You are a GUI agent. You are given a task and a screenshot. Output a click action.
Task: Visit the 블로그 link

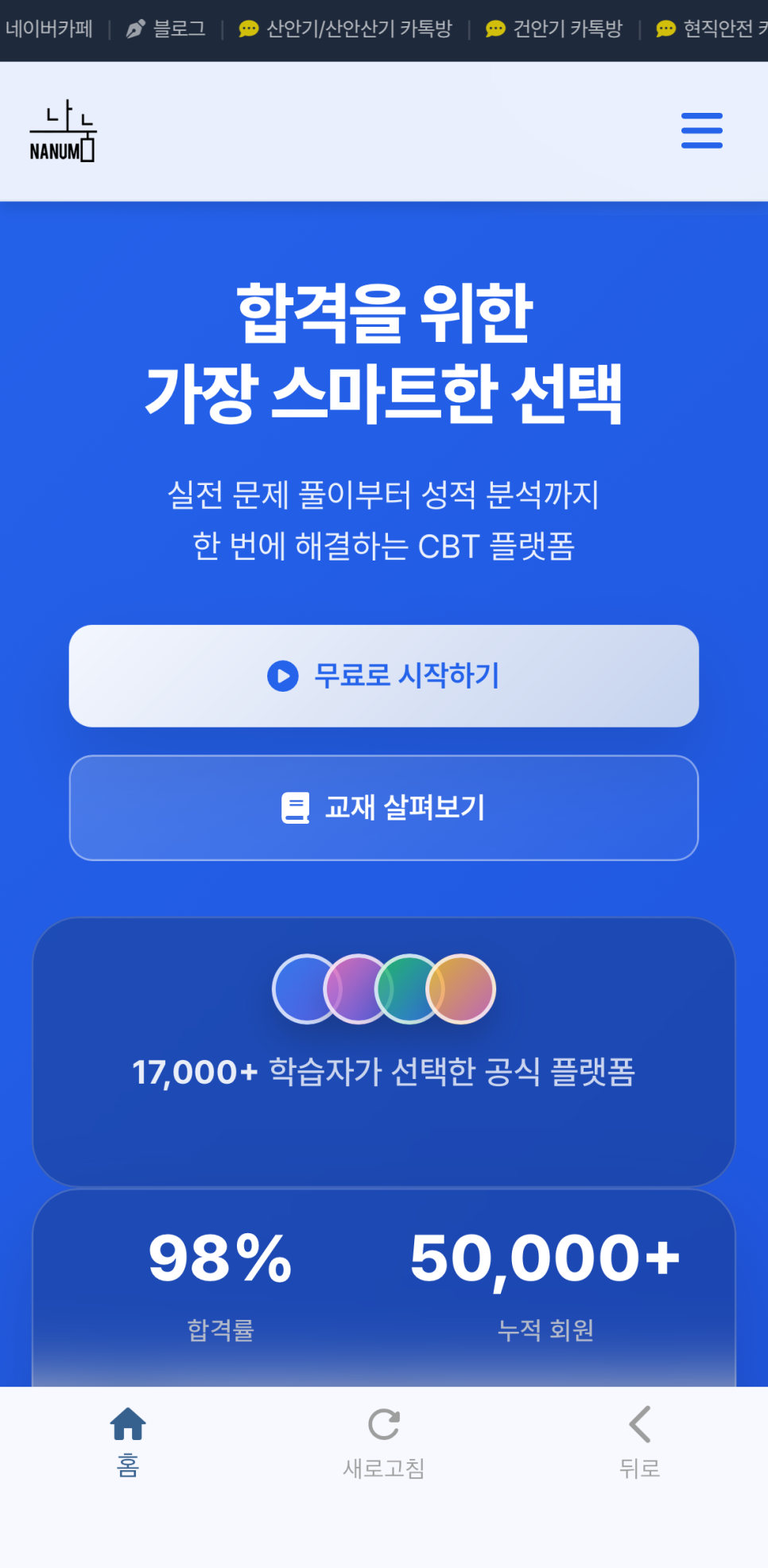166,29
